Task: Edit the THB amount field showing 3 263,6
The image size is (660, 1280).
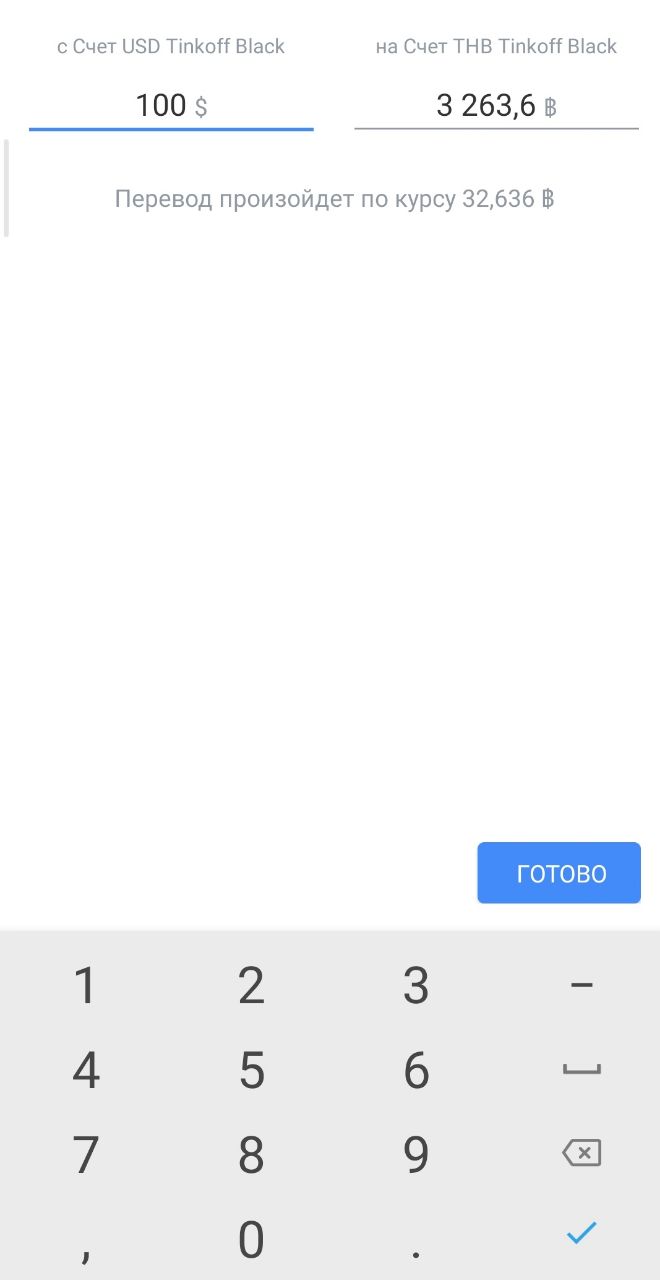Action: pyautogui.click(x=496, y=105)
